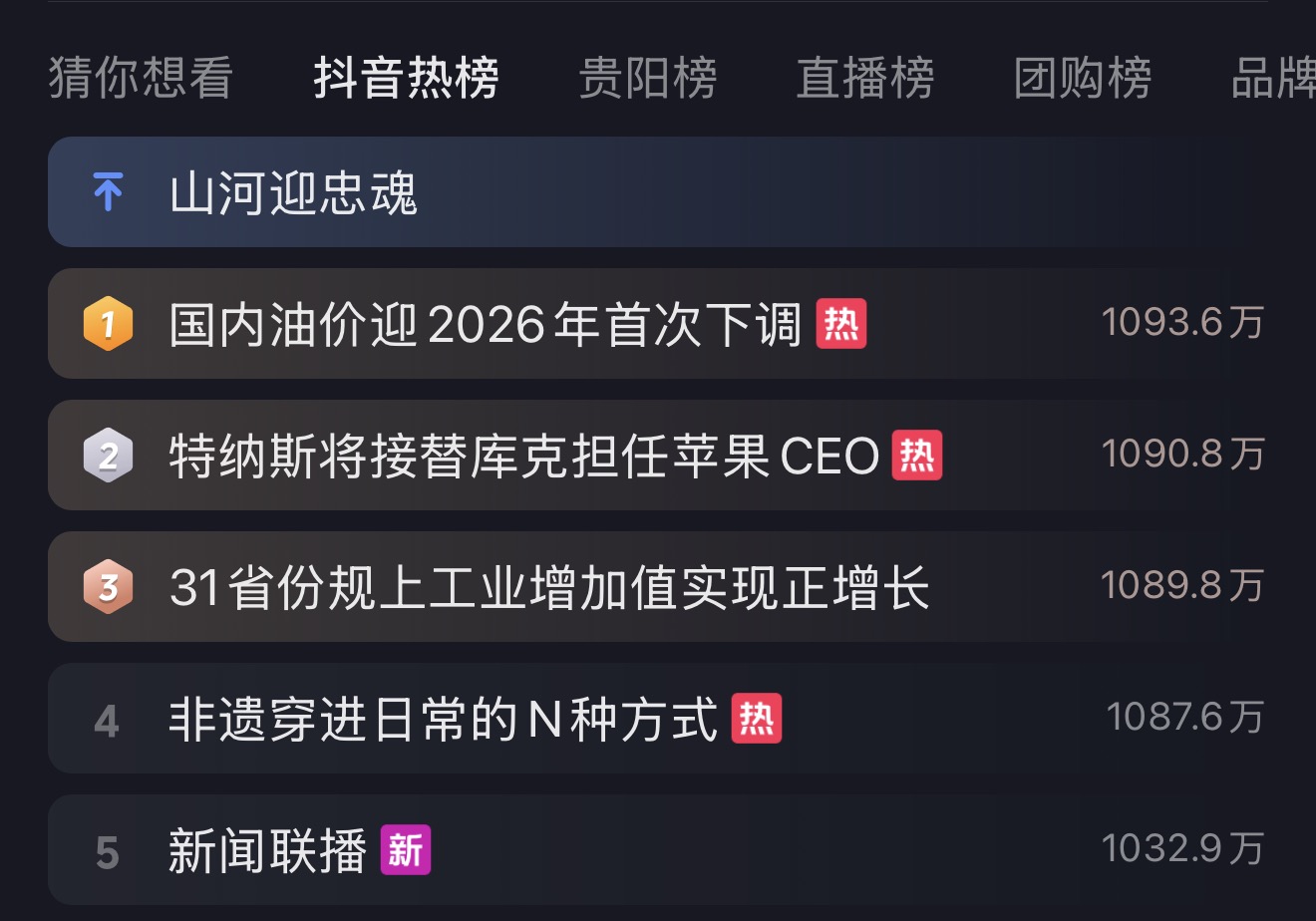Image resolution: width=1316 pixels, height=921 pixels.
Task: Open the 新闻联播 trending entry
Action: [x=267, y=850]
